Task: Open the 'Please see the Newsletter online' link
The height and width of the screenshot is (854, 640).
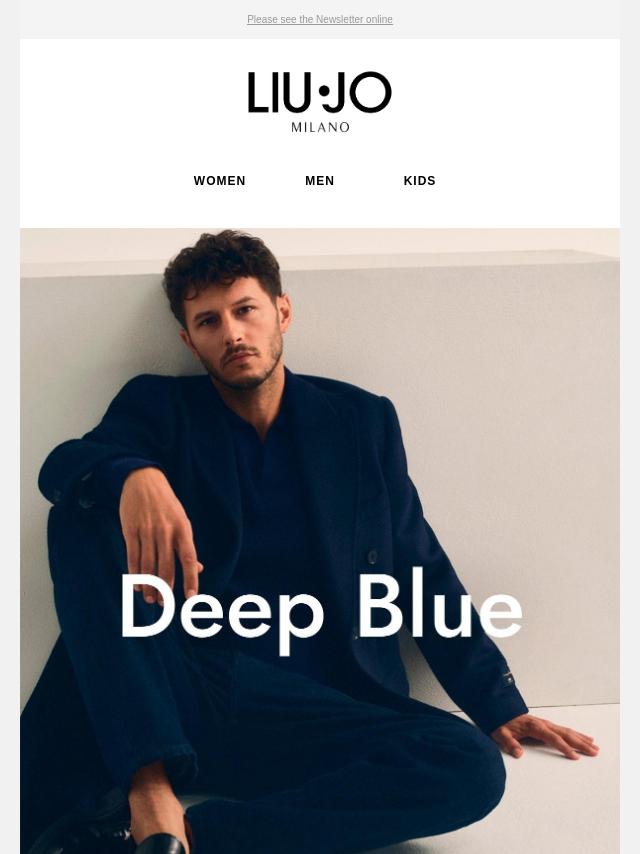Action: [320, 20]
